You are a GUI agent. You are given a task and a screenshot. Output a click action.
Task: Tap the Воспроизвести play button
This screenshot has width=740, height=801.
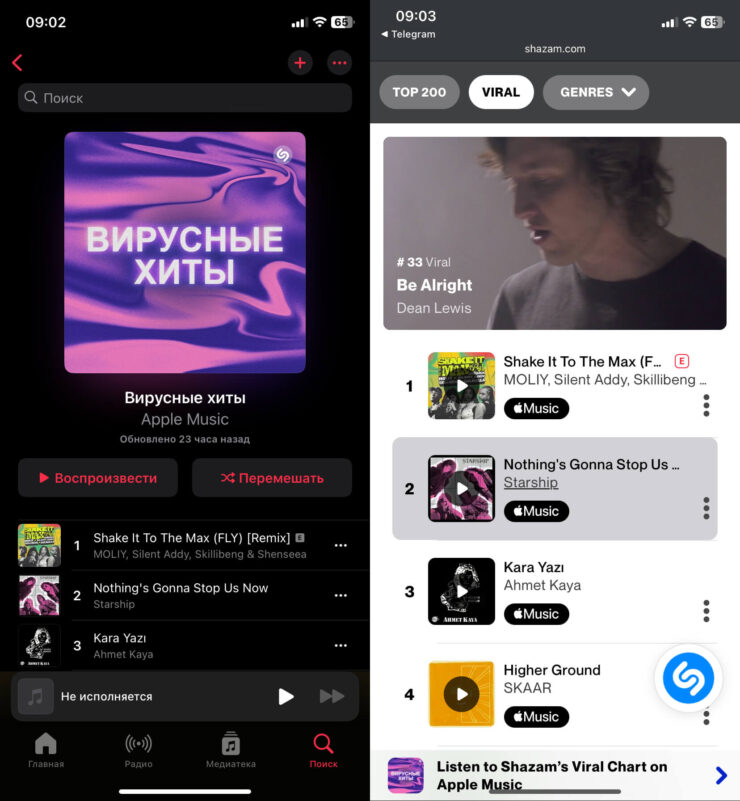[98, 478]
